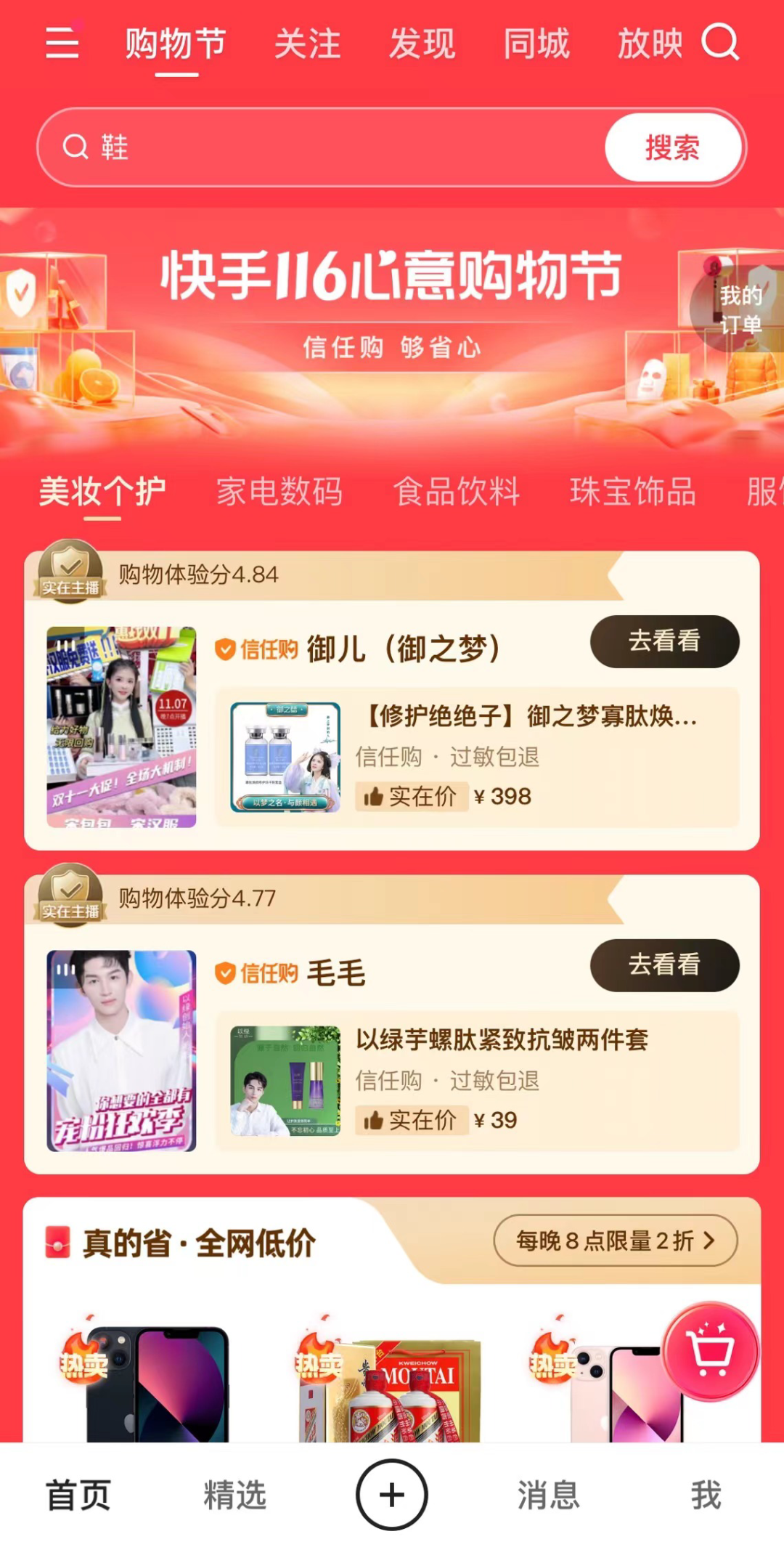This screenshot has width=784, height=1542.
Task: Select the 家电数码 category
Action: tap(279, 492)
